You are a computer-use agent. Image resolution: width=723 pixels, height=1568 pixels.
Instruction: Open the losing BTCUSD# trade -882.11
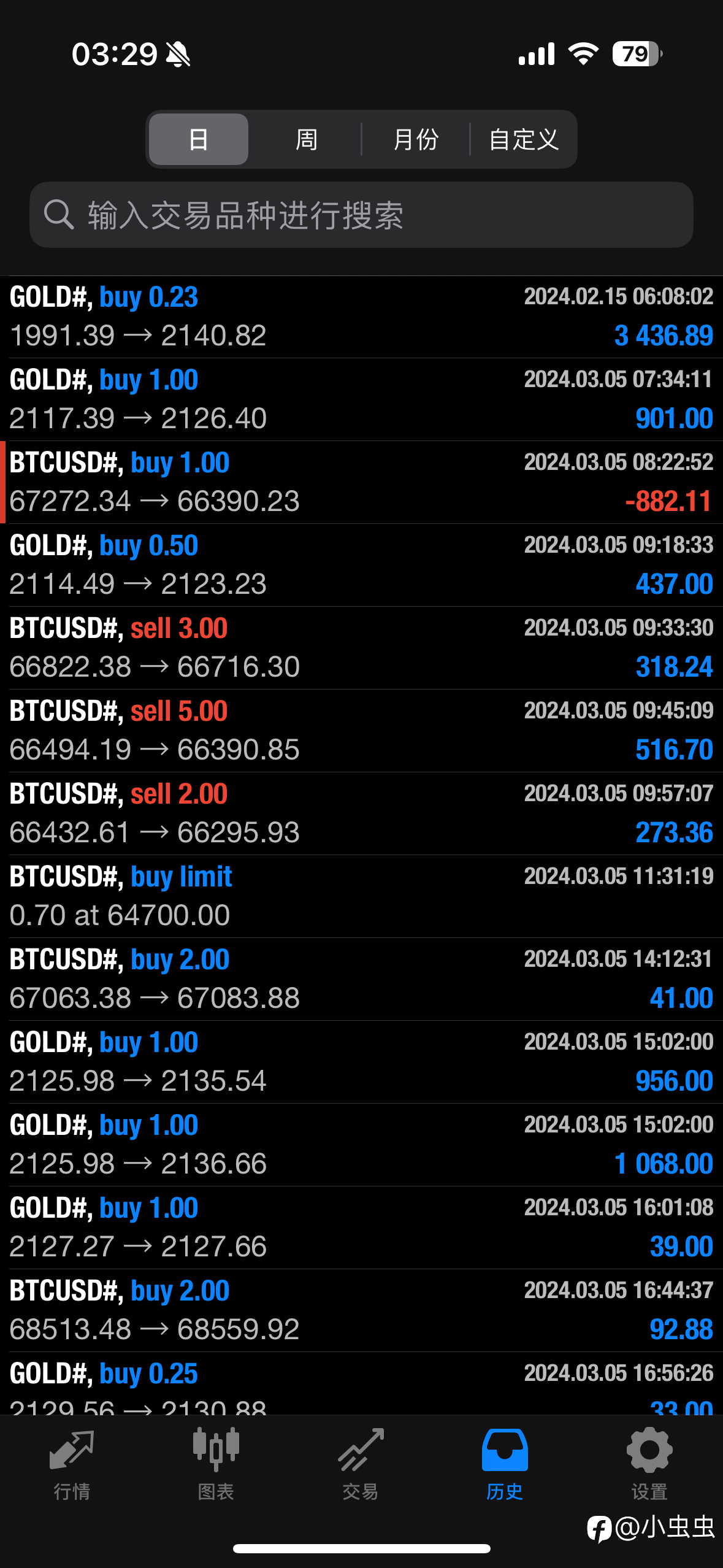coord(361,482)
